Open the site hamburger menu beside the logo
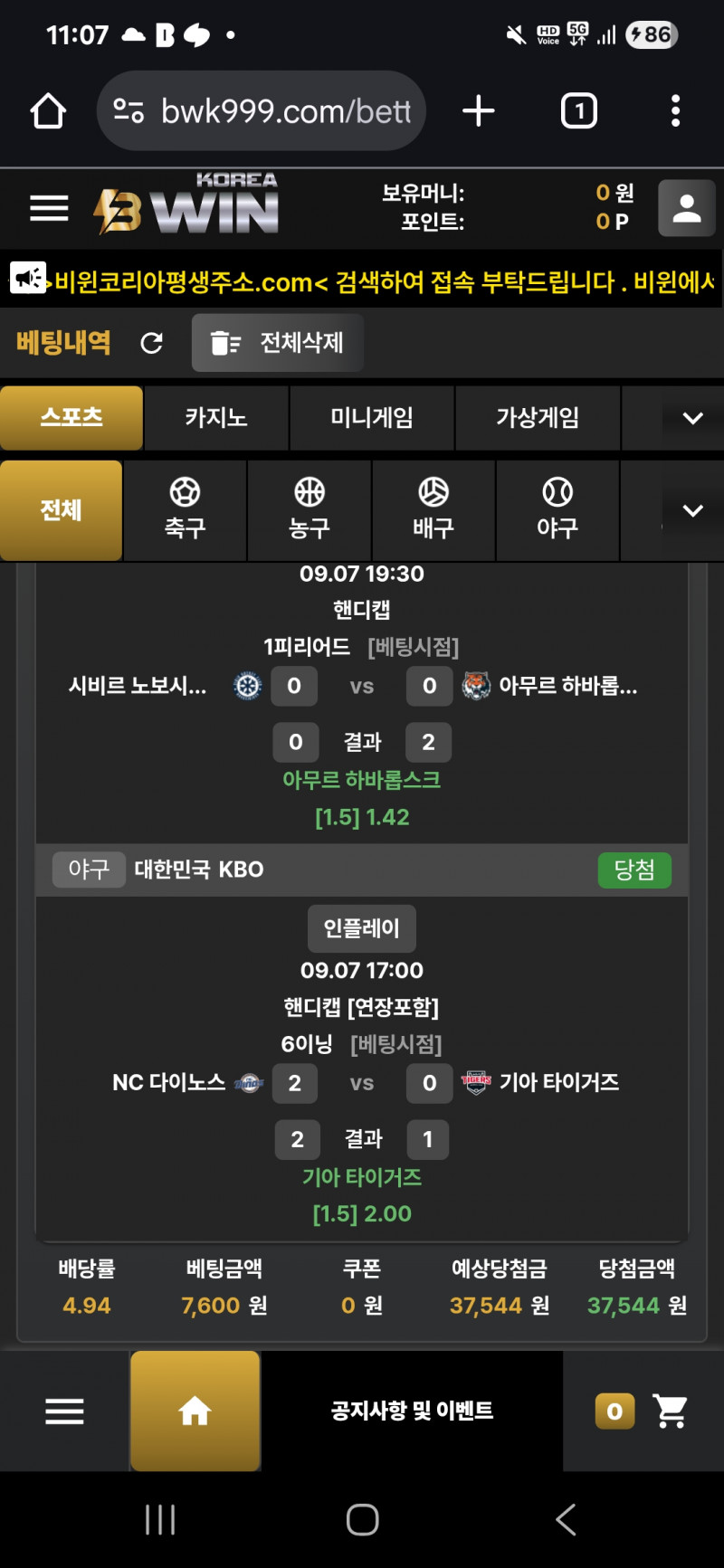 pos(49,208)
